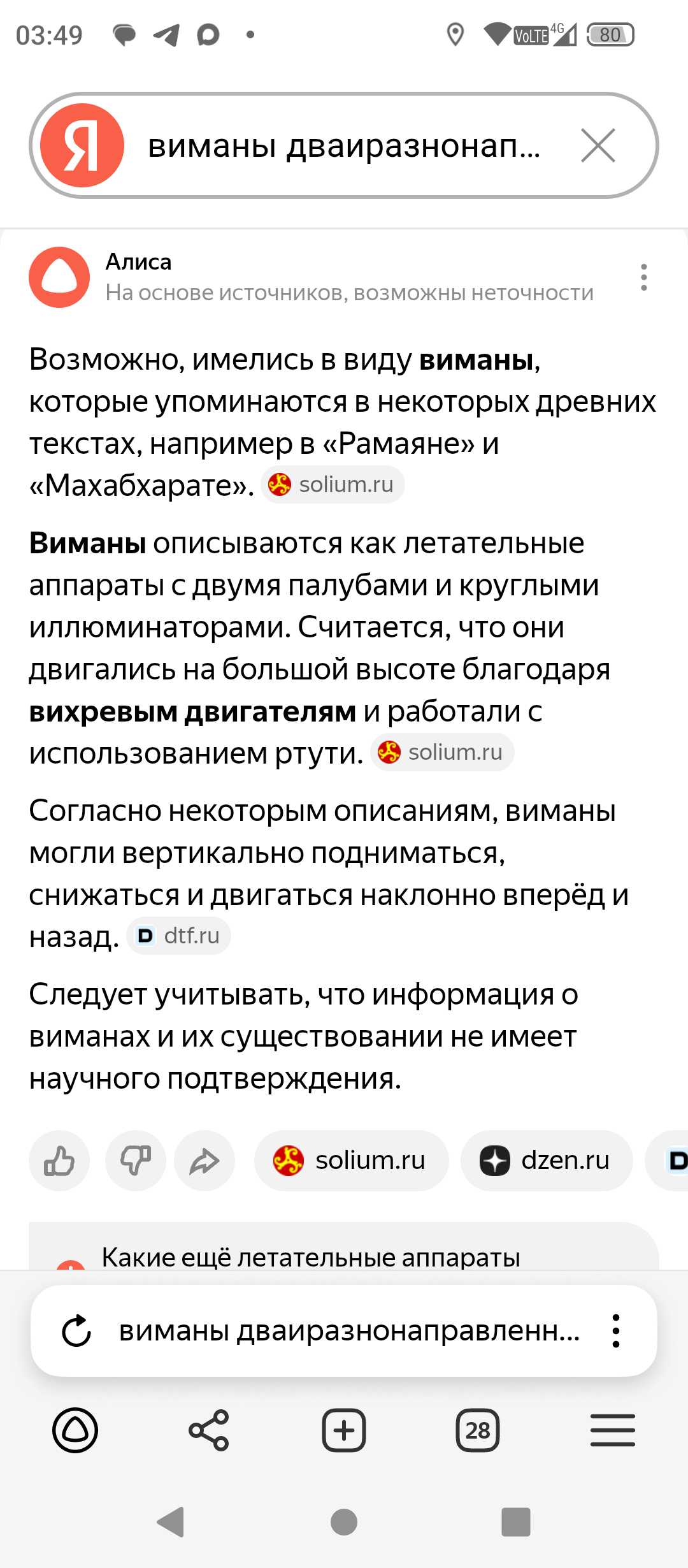
Task: View the 28 open tabs
Action: click(478, 1430)
